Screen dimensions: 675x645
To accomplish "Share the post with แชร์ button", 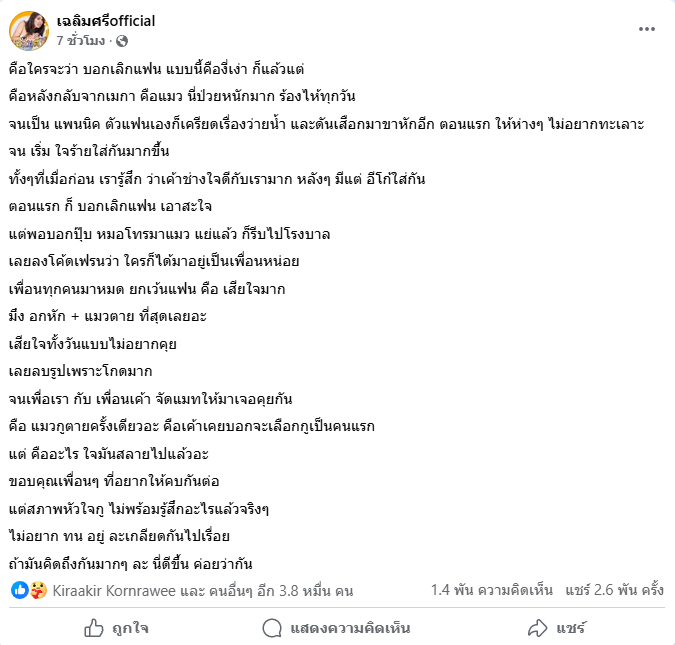I will tap(557, 628).
